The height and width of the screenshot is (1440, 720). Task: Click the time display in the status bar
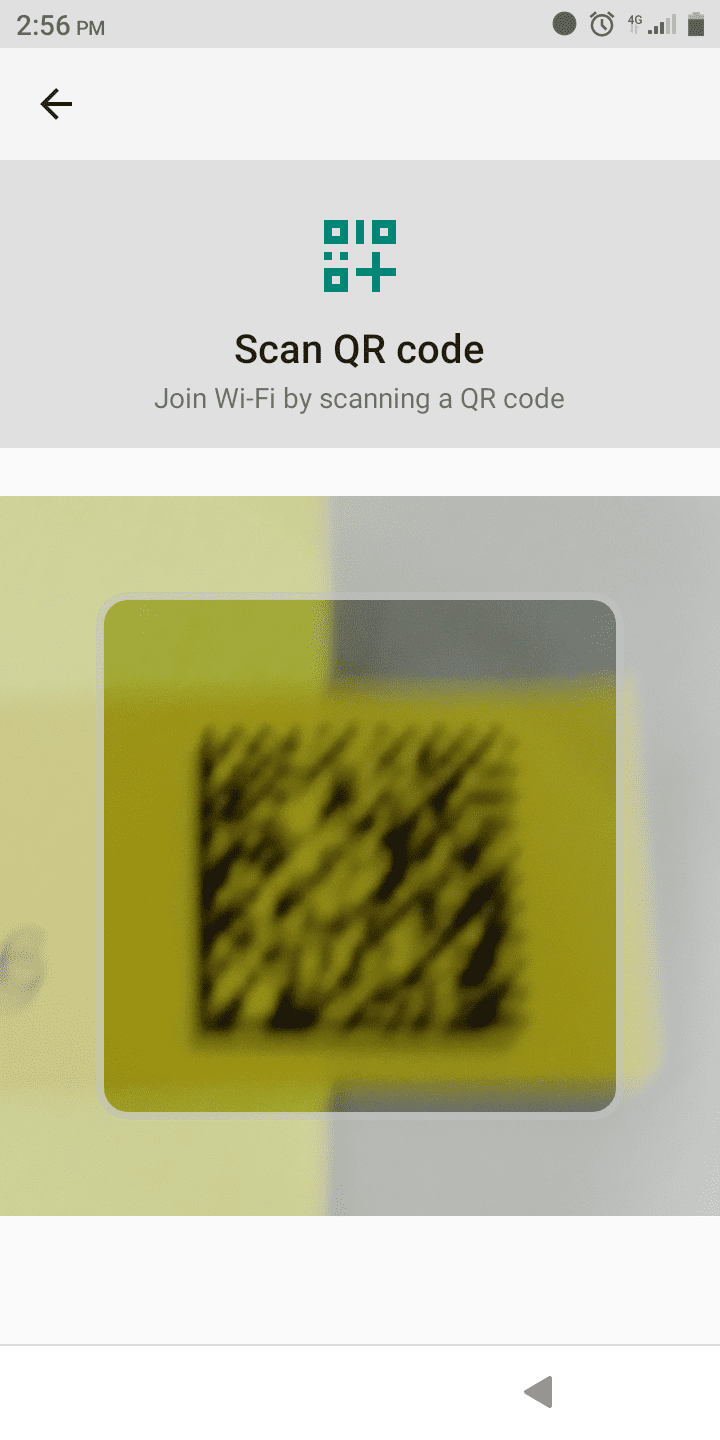coord(58,26)
